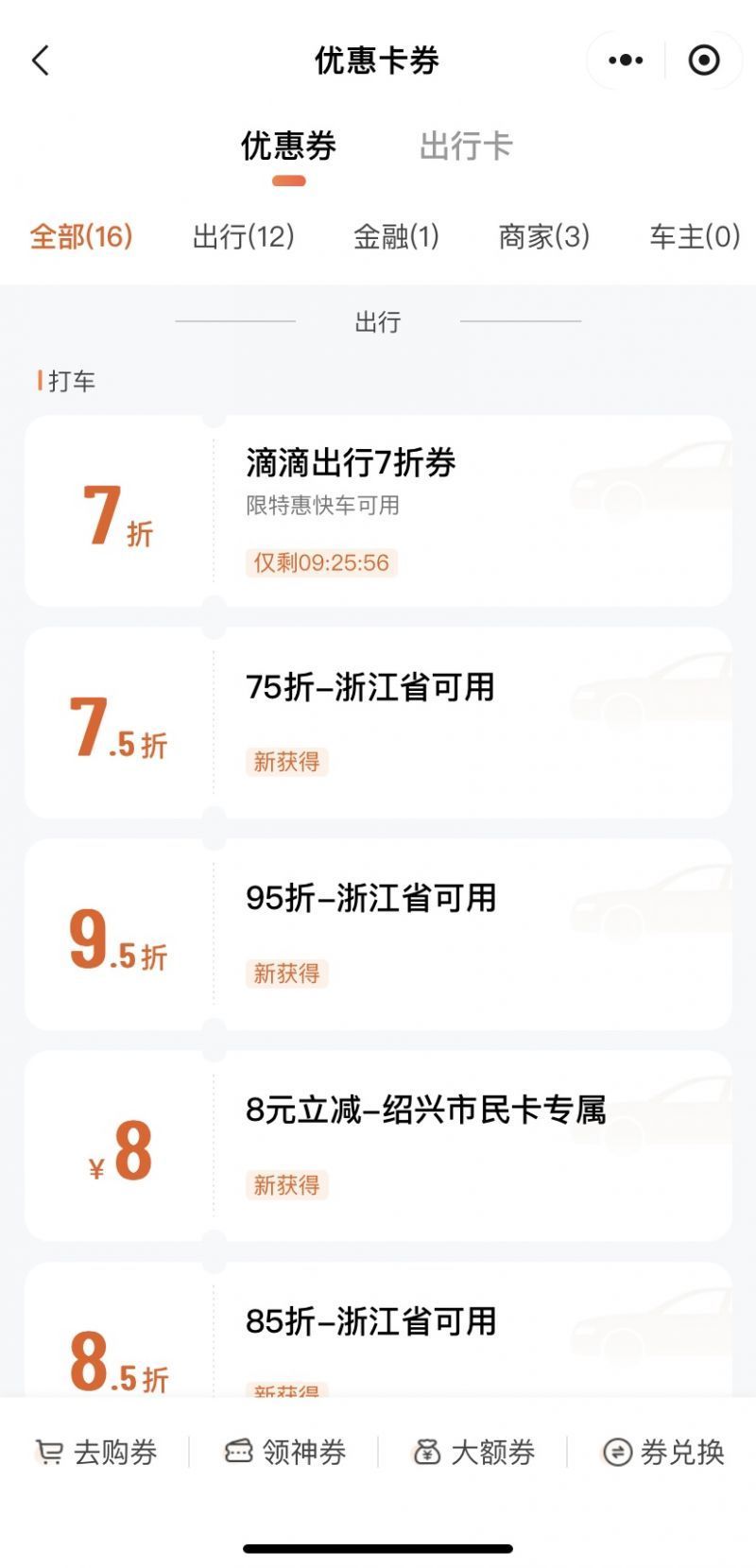Open the 85折-浙江省可用 coupon
756x1568 pixels.
tap(378, 1330)
